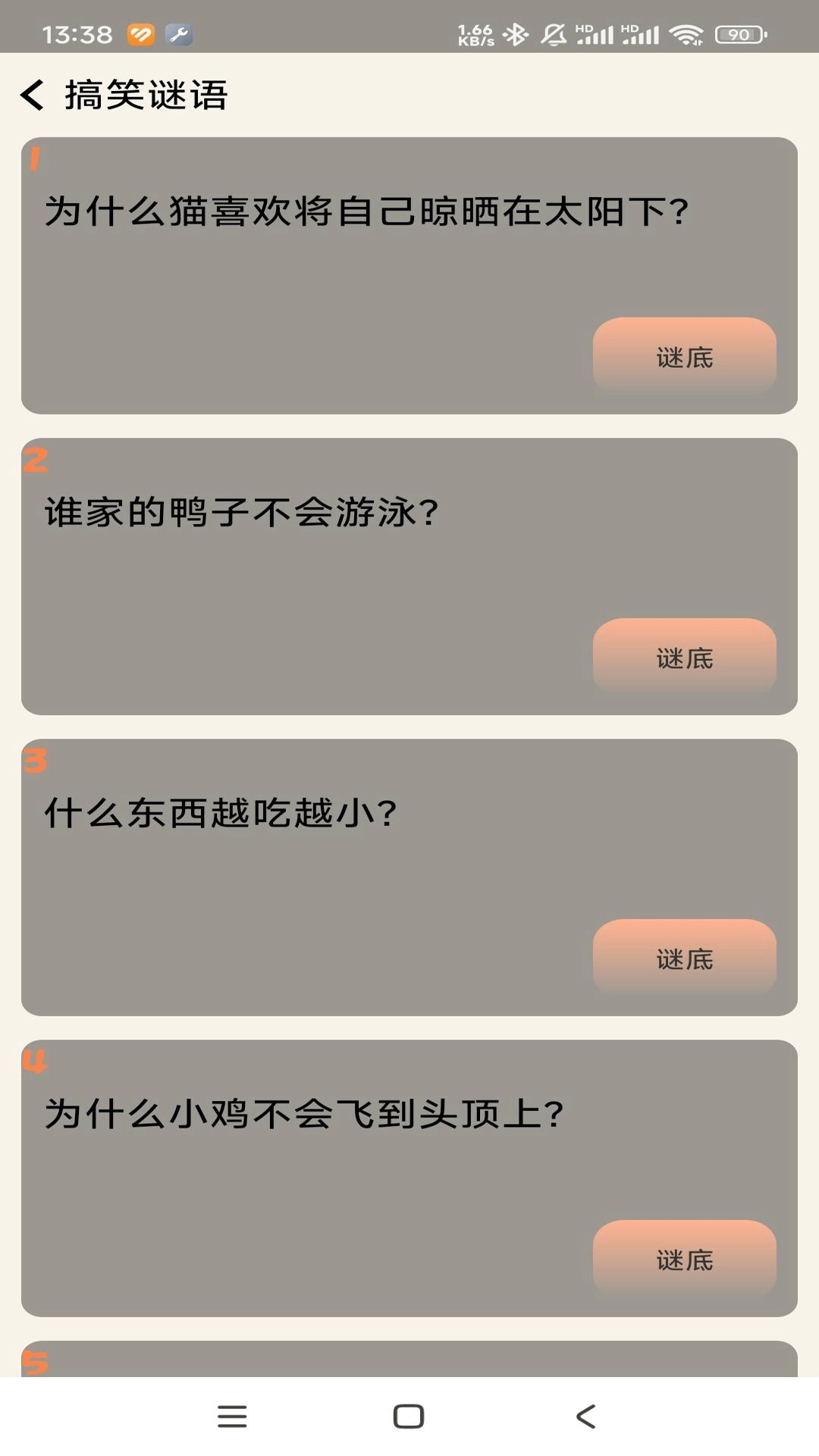The height and width of the screenshot is (1456, 819).
Task: Tap 谜底 on riddle 3 about eating smaller
Action: (683, 959)
